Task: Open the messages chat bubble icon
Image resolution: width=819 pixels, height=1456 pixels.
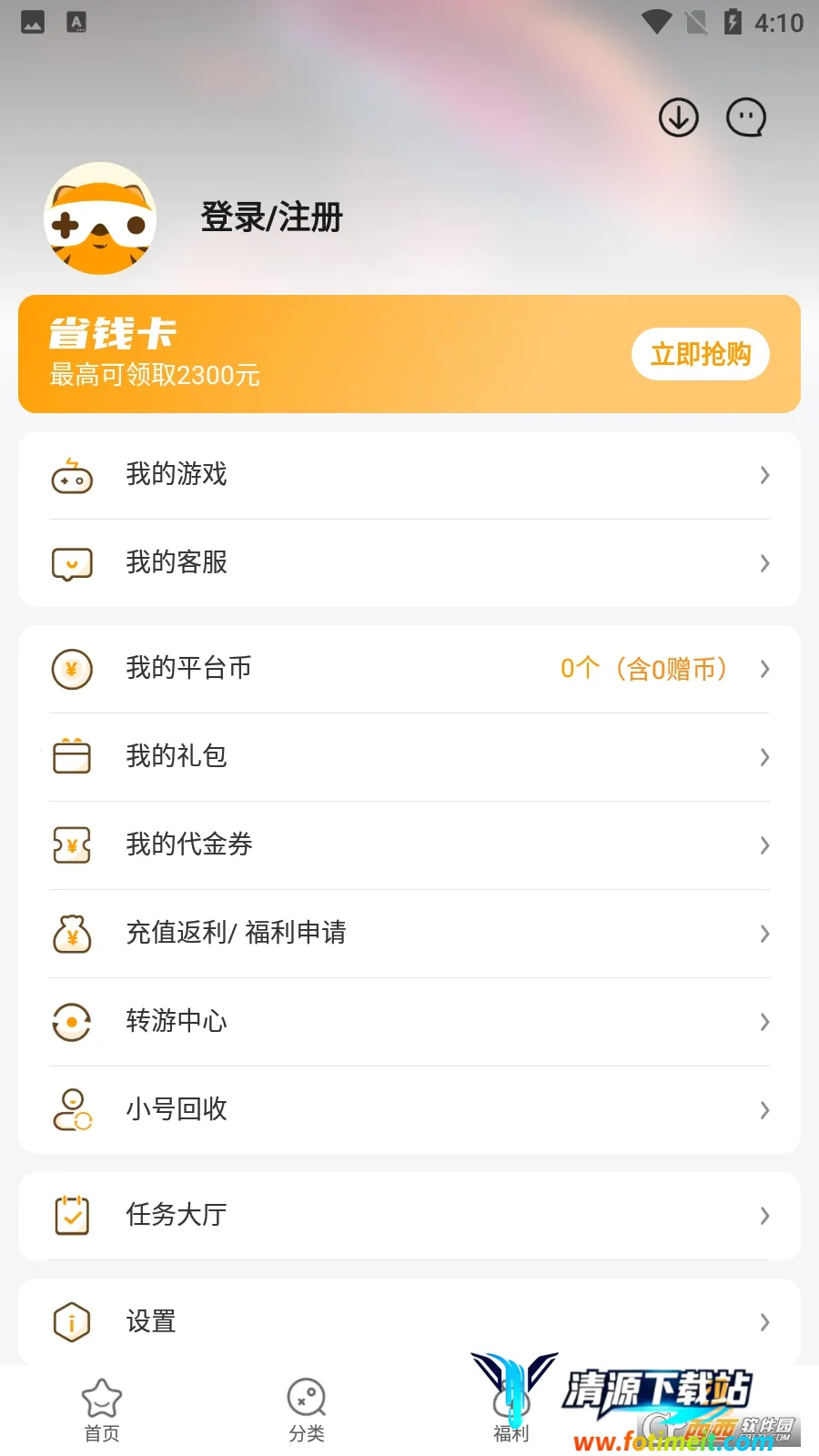Action: 746,117
